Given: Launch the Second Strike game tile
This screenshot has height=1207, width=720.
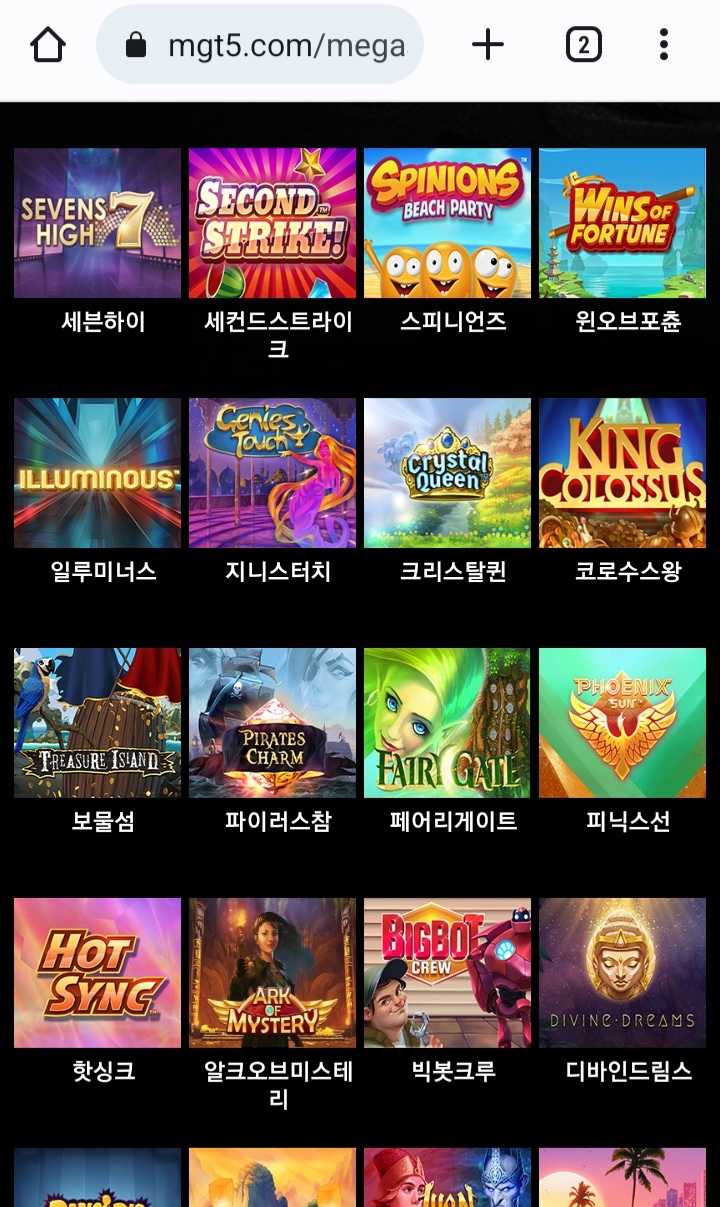Looking at the screenshot, I should click(x=272, y=223).
